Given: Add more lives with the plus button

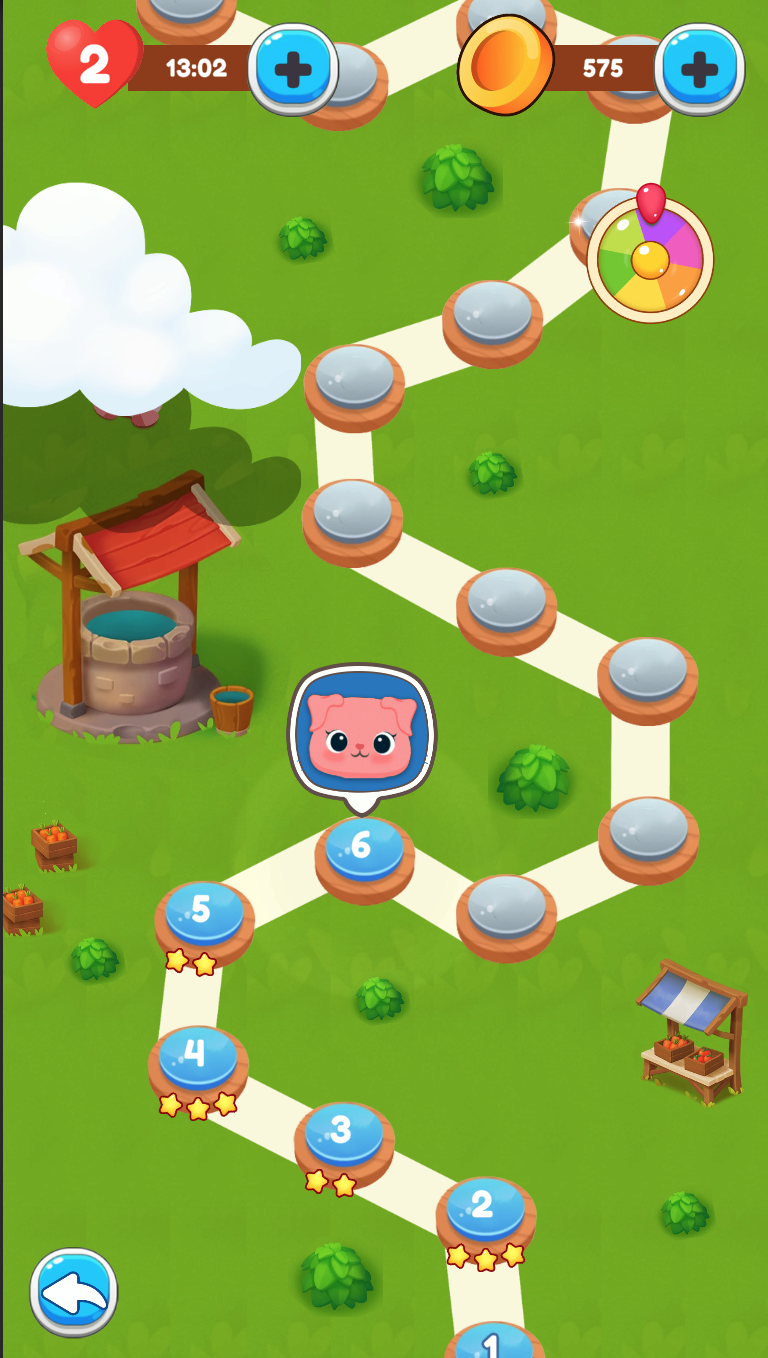Looking at the screenshot, I should [x=293, y=68].
